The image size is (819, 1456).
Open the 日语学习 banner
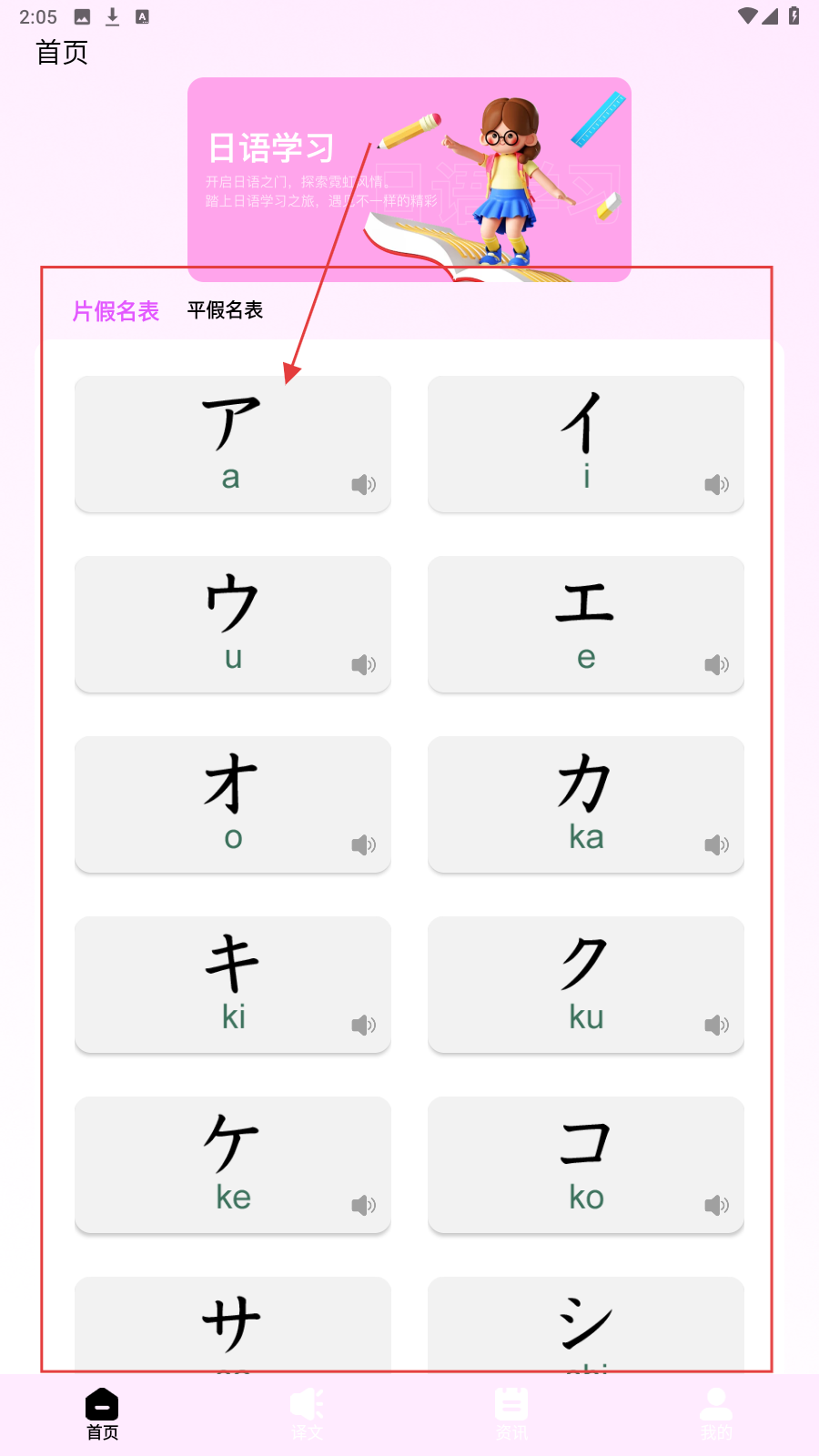pos(409,179)
